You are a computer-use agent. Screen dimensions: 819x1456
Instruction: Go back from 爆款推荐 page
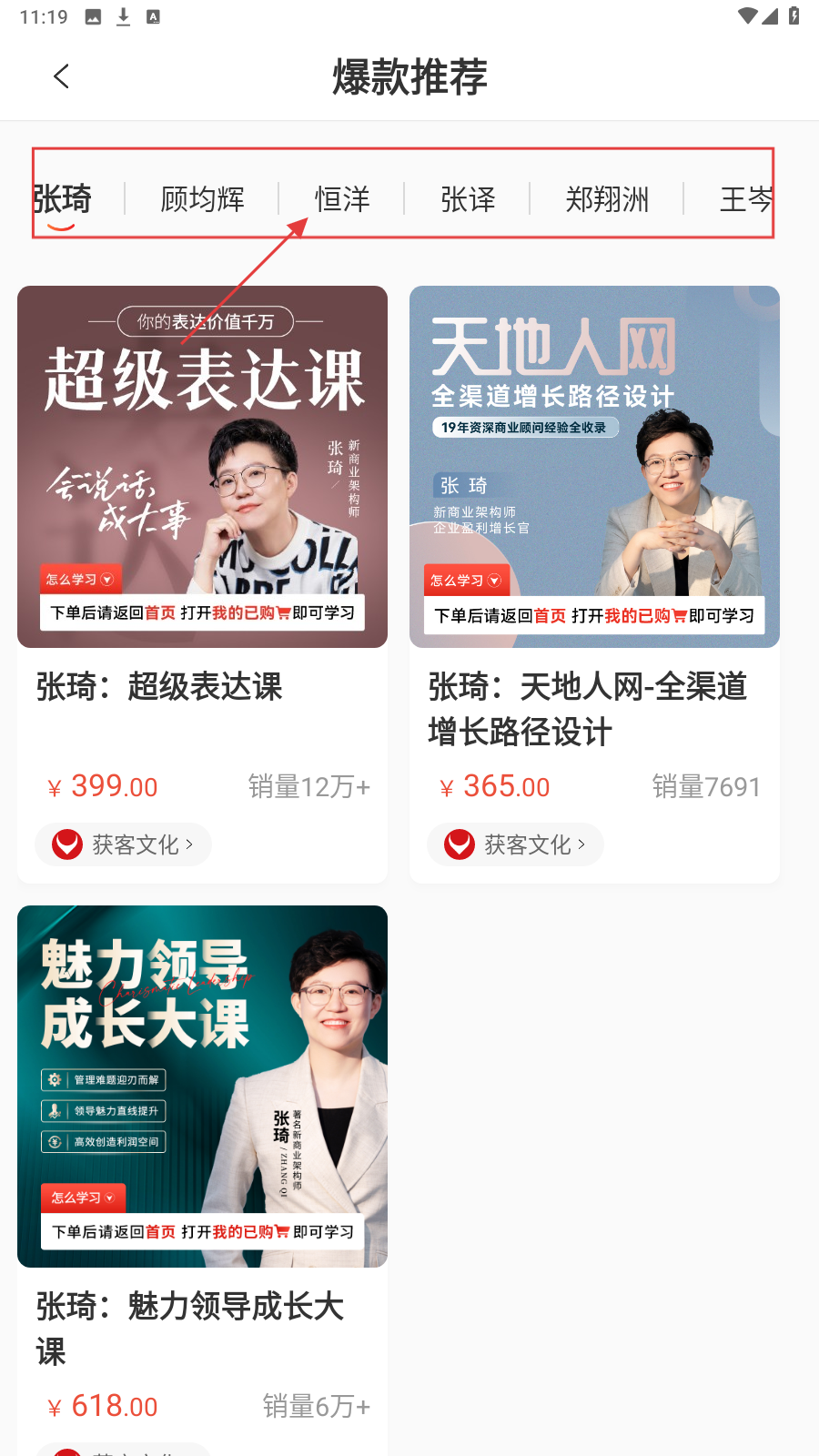[x=61, y=76]
